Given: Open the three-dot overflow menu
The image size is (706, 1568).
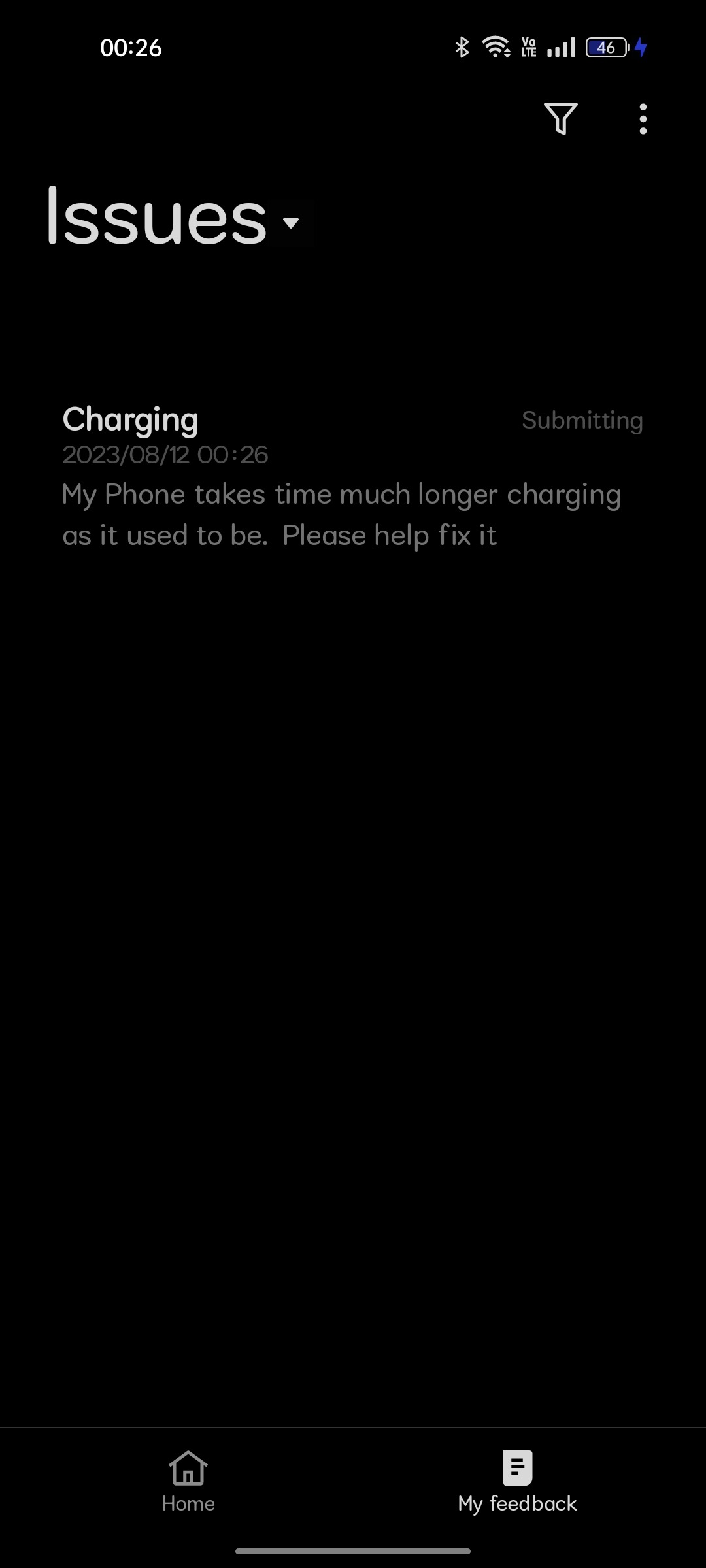Looking at the screenshot, I should pyautogui.click(x=643, y=119).
